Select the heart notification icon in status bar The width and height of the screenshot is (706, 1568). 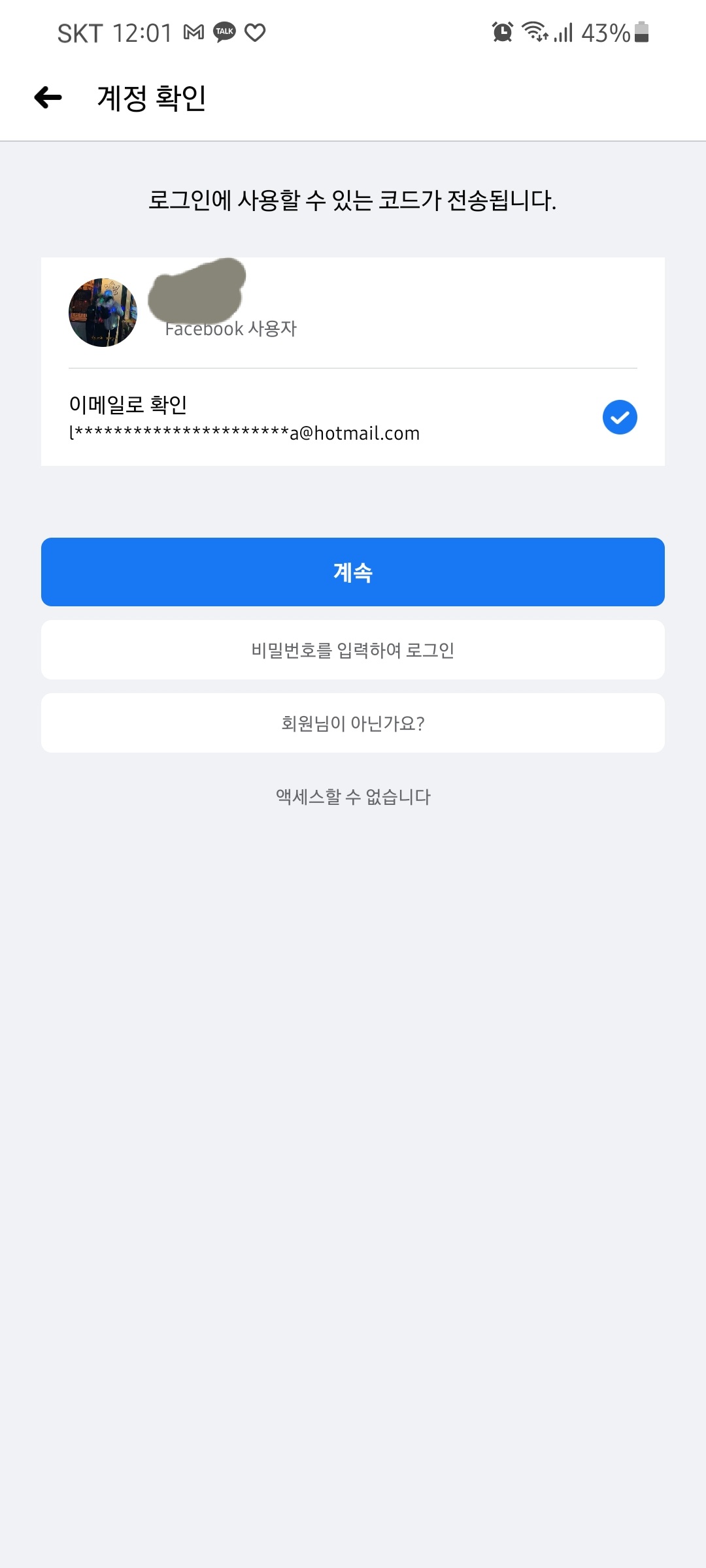click(255, 33)
